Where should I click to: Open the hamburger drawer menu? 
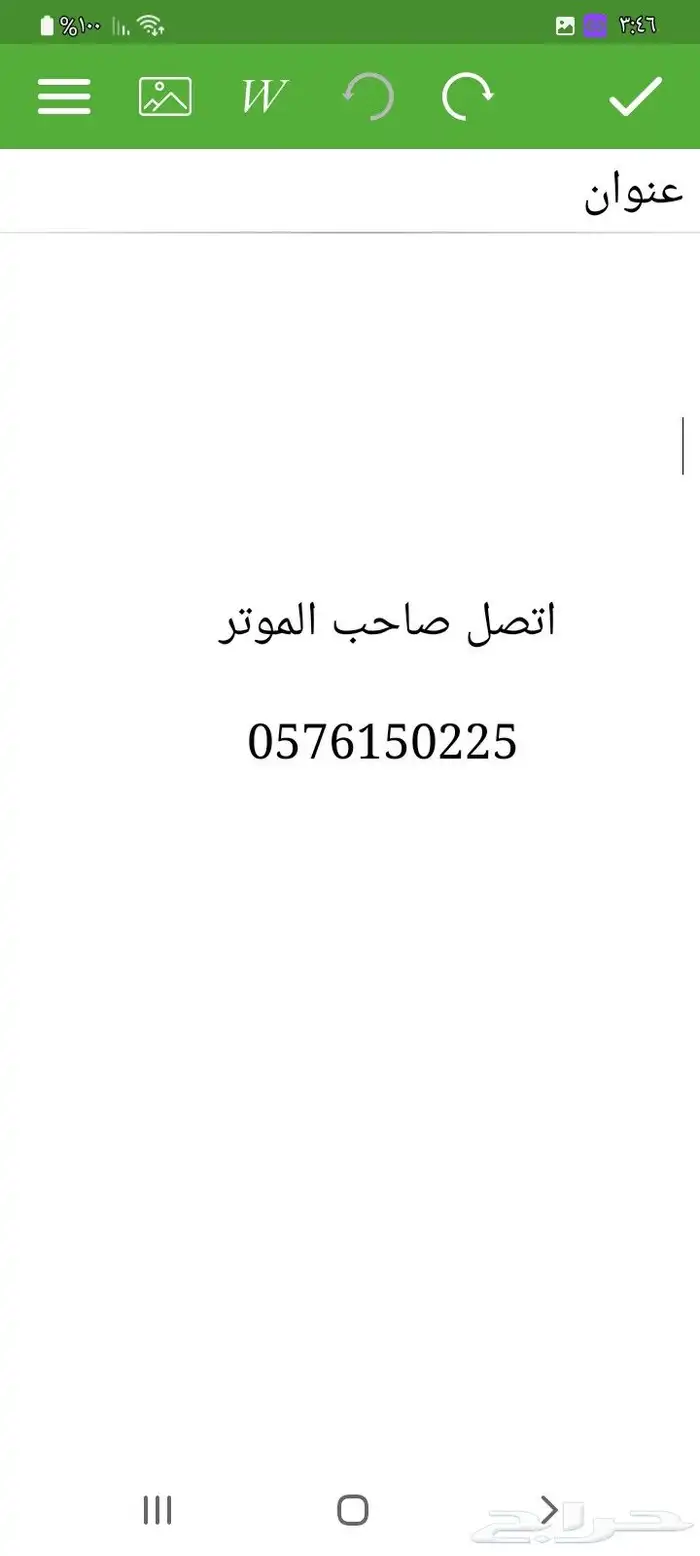pos(64,97)
